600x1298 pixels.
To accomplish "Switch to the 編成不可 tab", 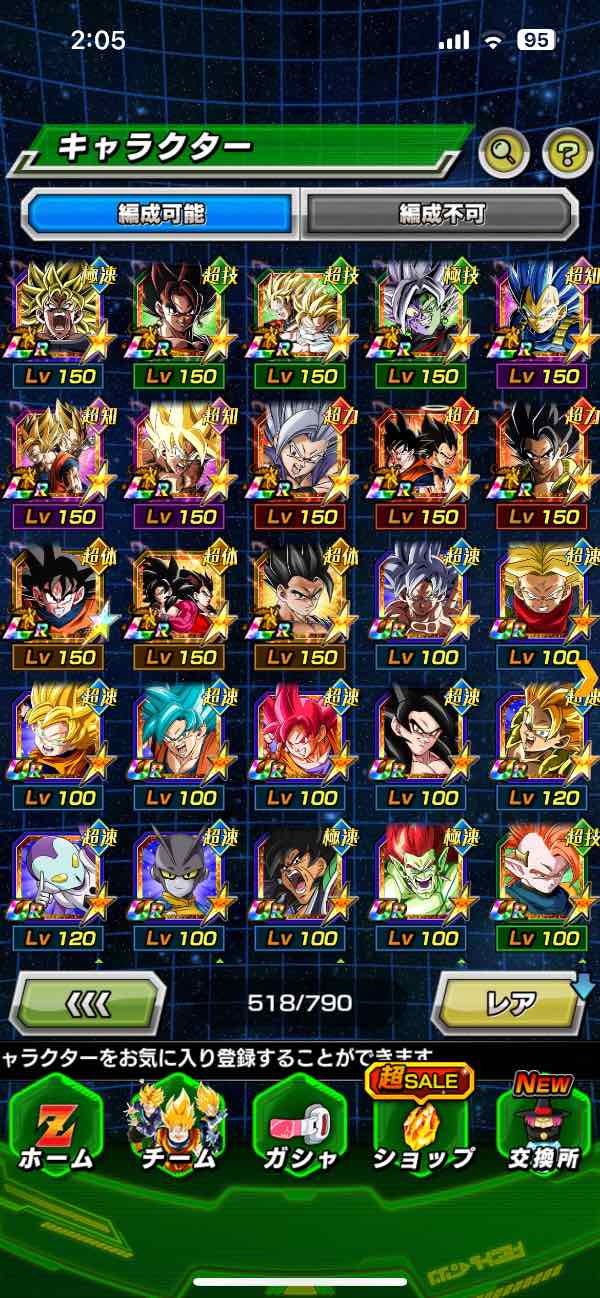I will pyautogui.click(x=441, y=213).
